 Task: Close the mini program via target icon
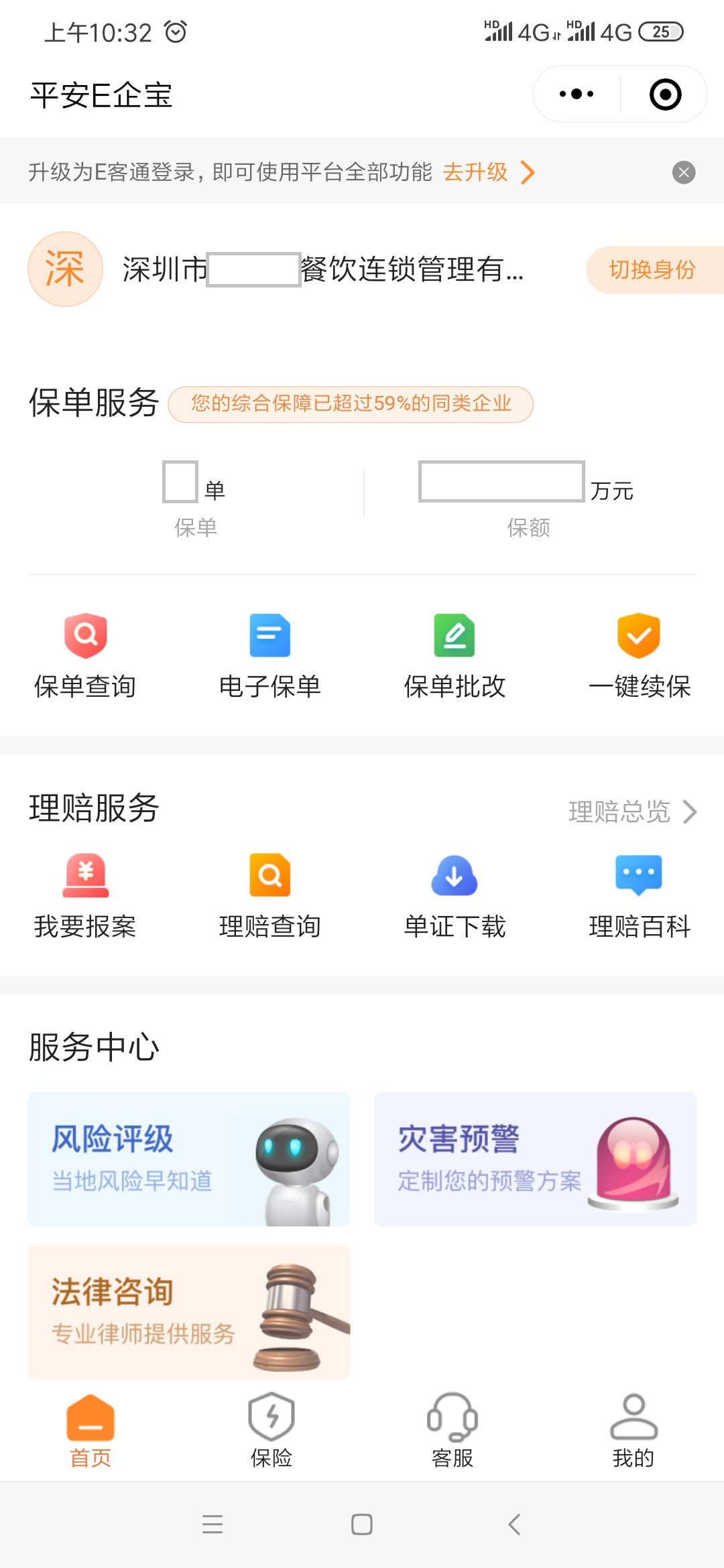[x=665, y=94]
